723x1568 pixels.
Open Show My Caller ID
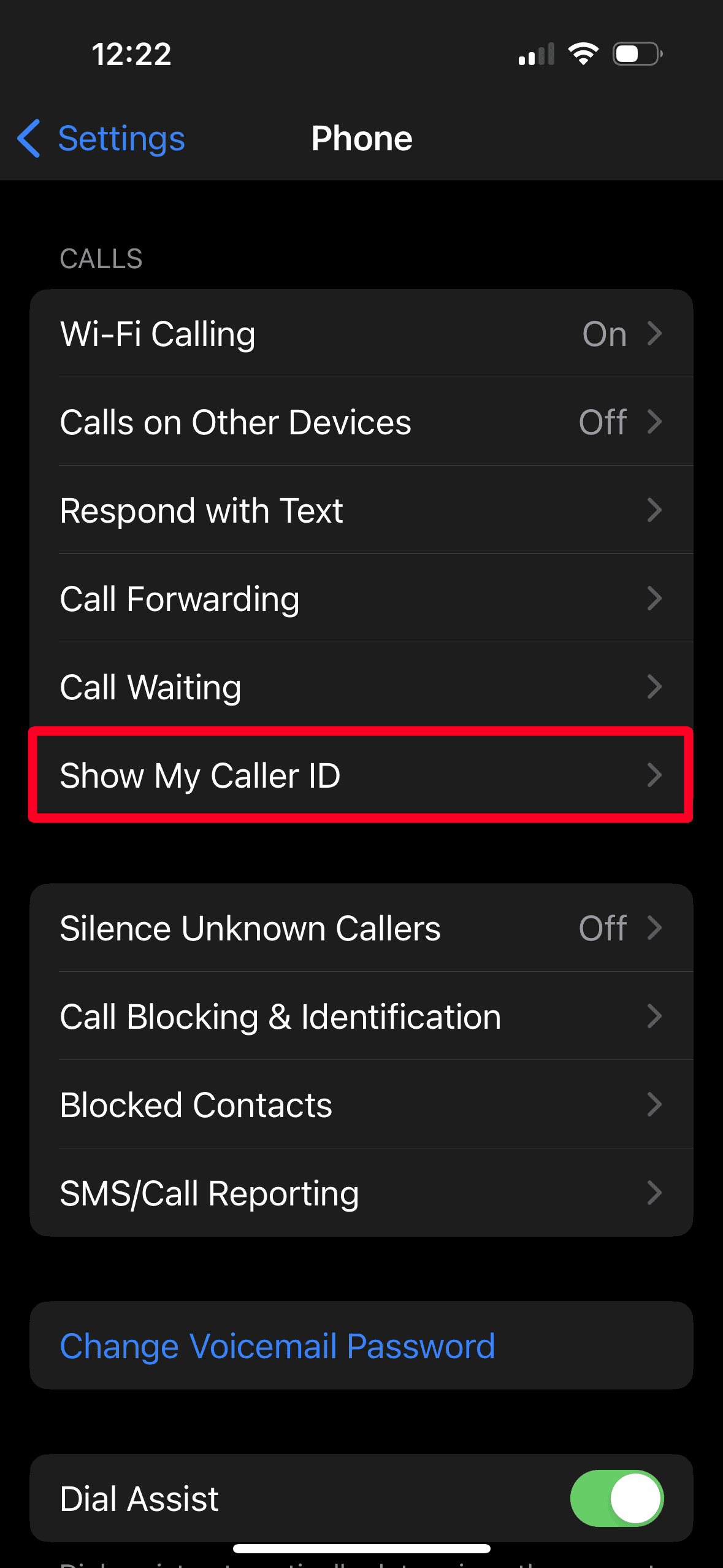click(361, 775)
